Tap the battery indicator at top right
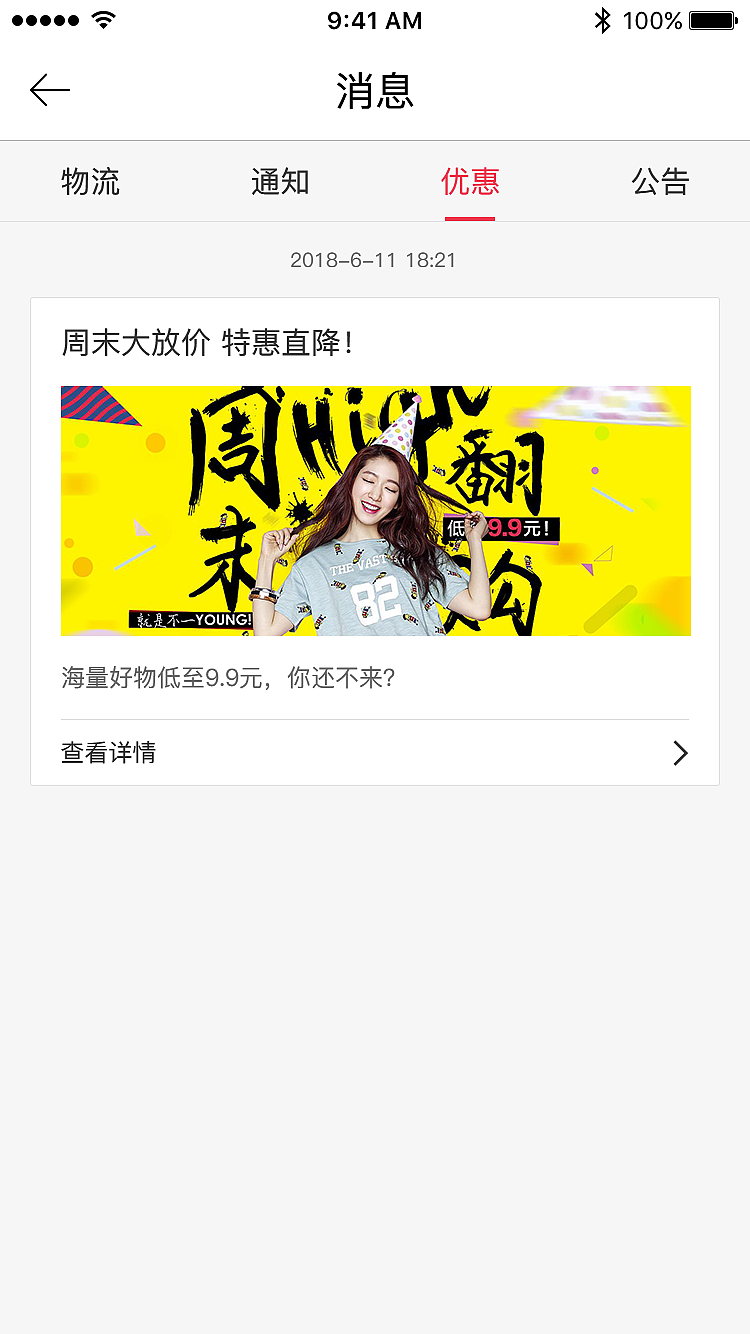 tap(712, 19)
